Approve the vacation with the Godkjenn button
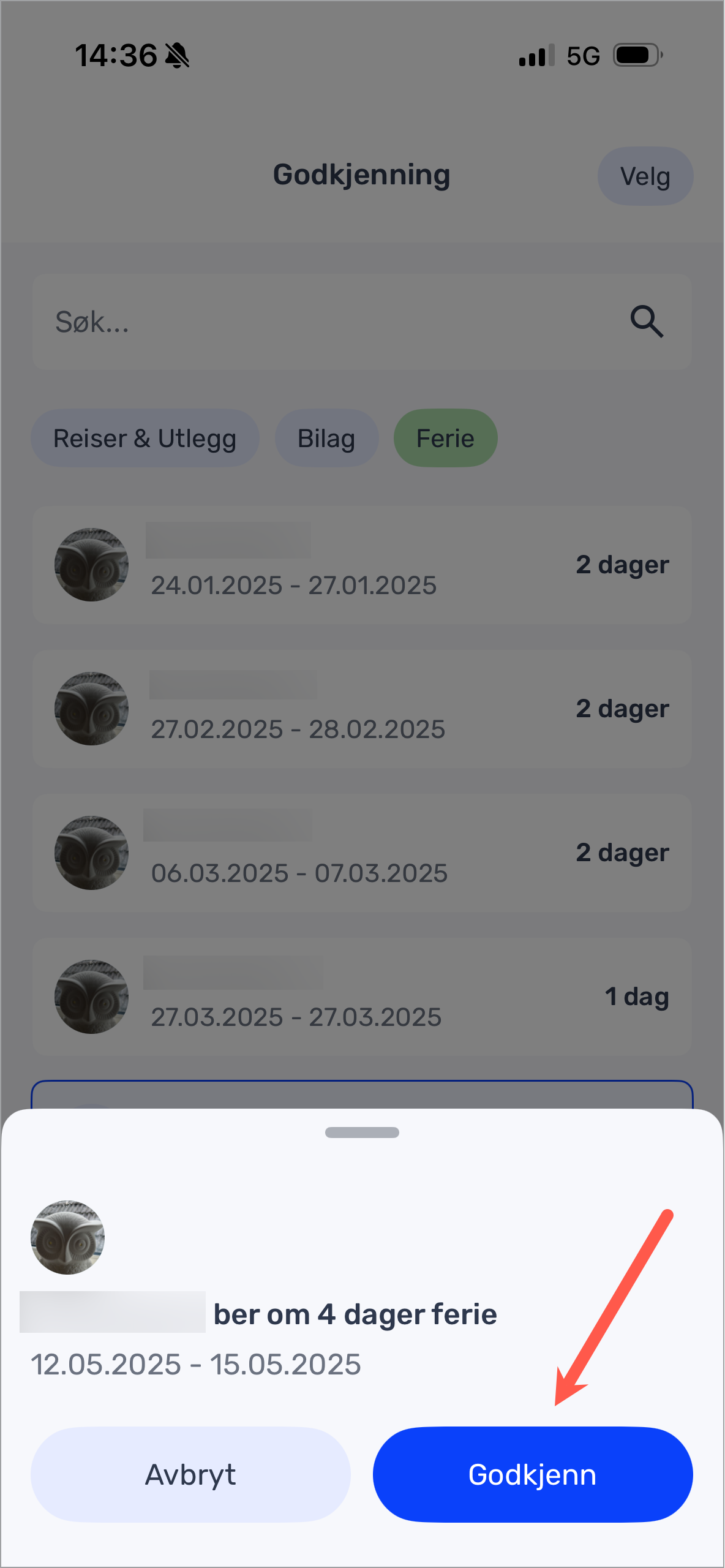The width and height of the screenshot is (725, 1568). pos(532,1474)
